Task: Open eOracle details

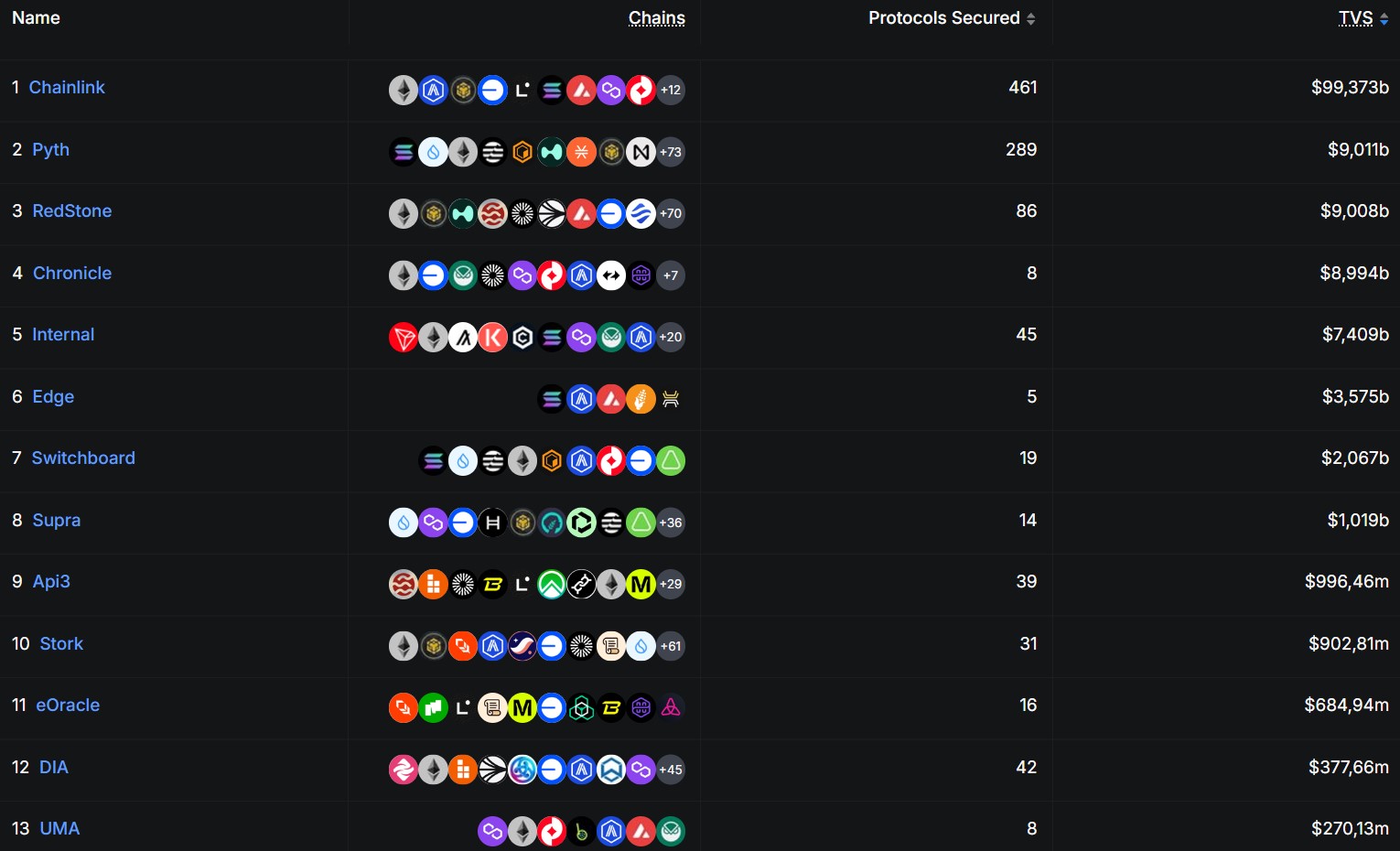Action: [x=68, y=706]
